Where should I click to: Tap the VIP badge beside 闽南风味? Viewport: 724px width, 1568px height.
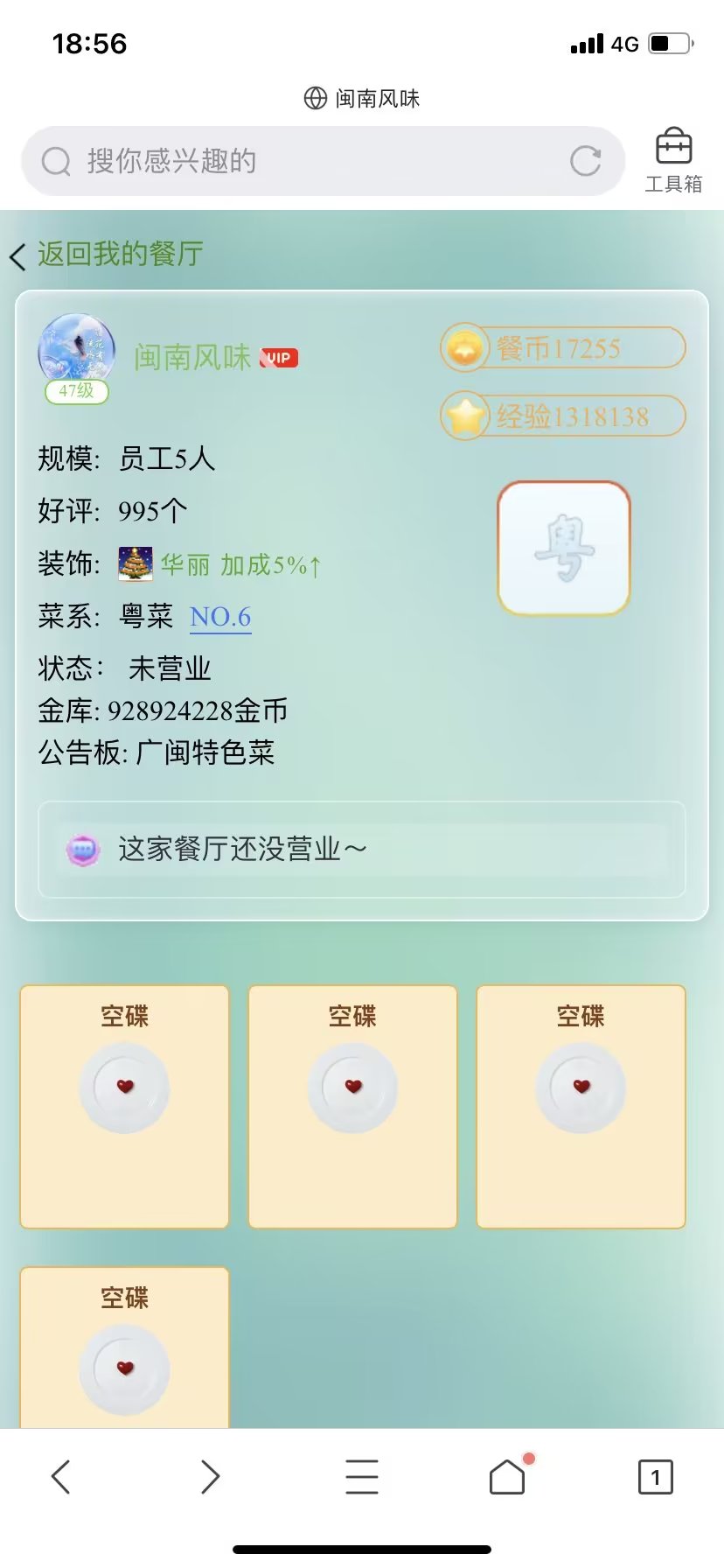coord(278,357)
